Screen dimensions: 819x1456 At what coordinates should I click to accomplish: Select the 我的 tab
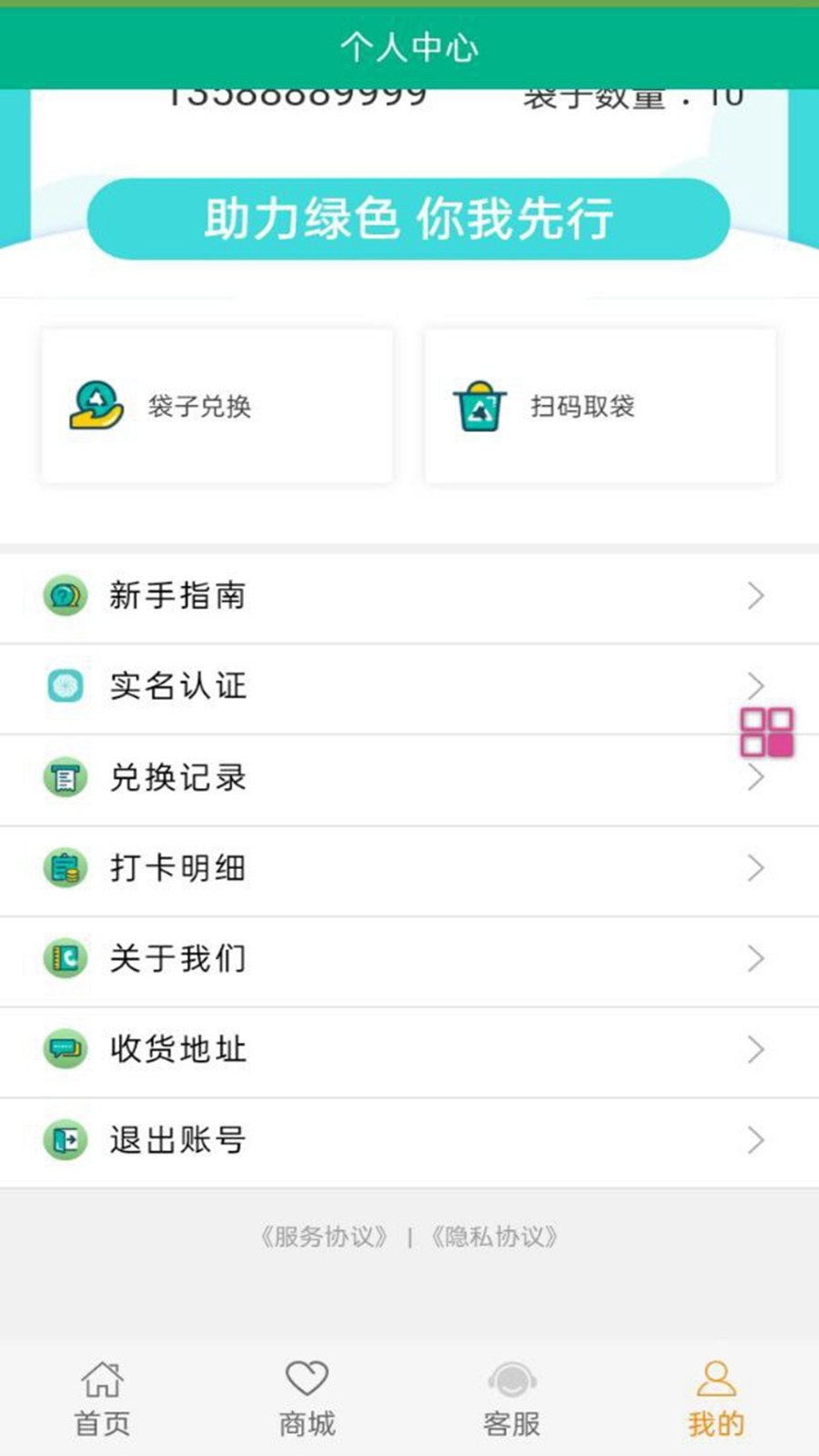(x=716, y=1399)
